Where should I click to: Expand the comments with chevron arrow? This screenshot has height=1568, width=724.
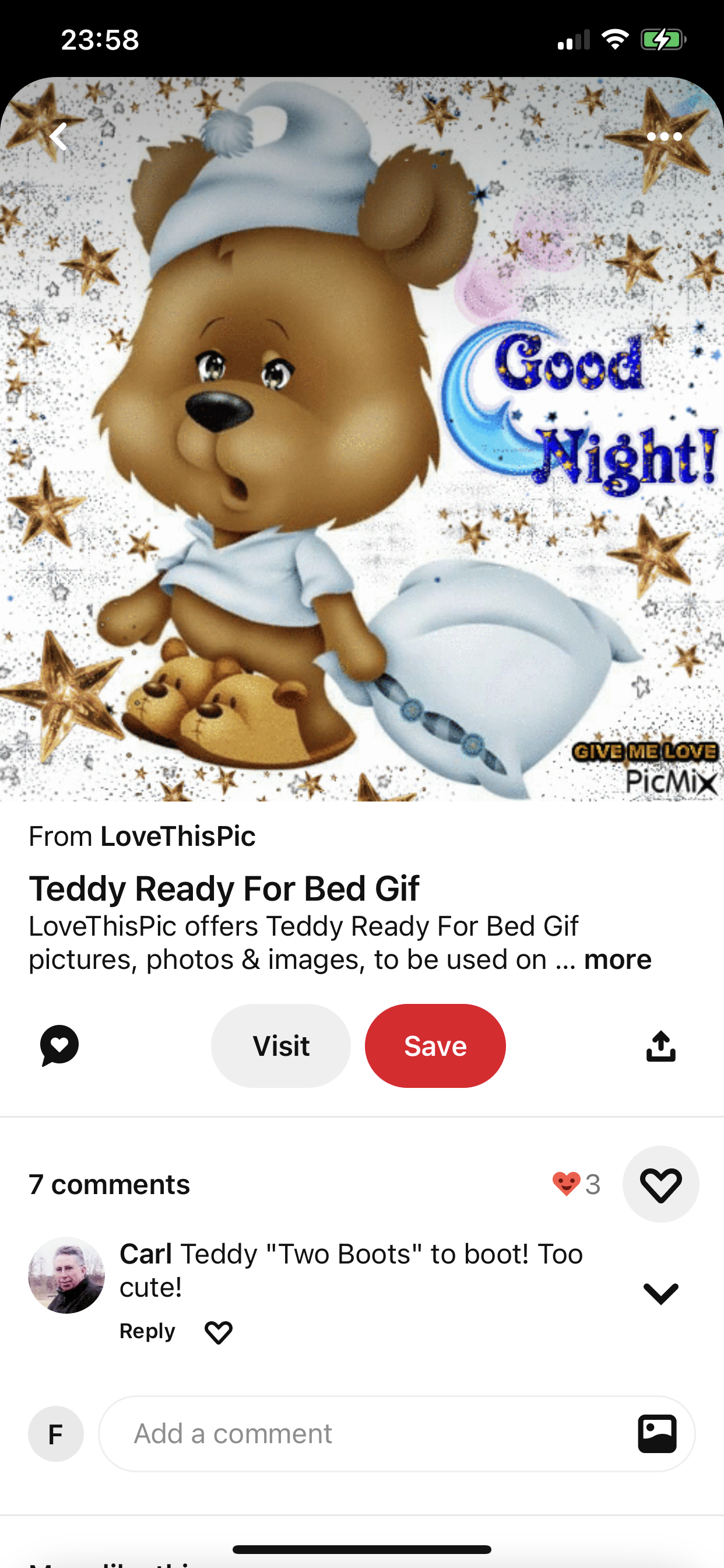click(x=660, y=1292)
